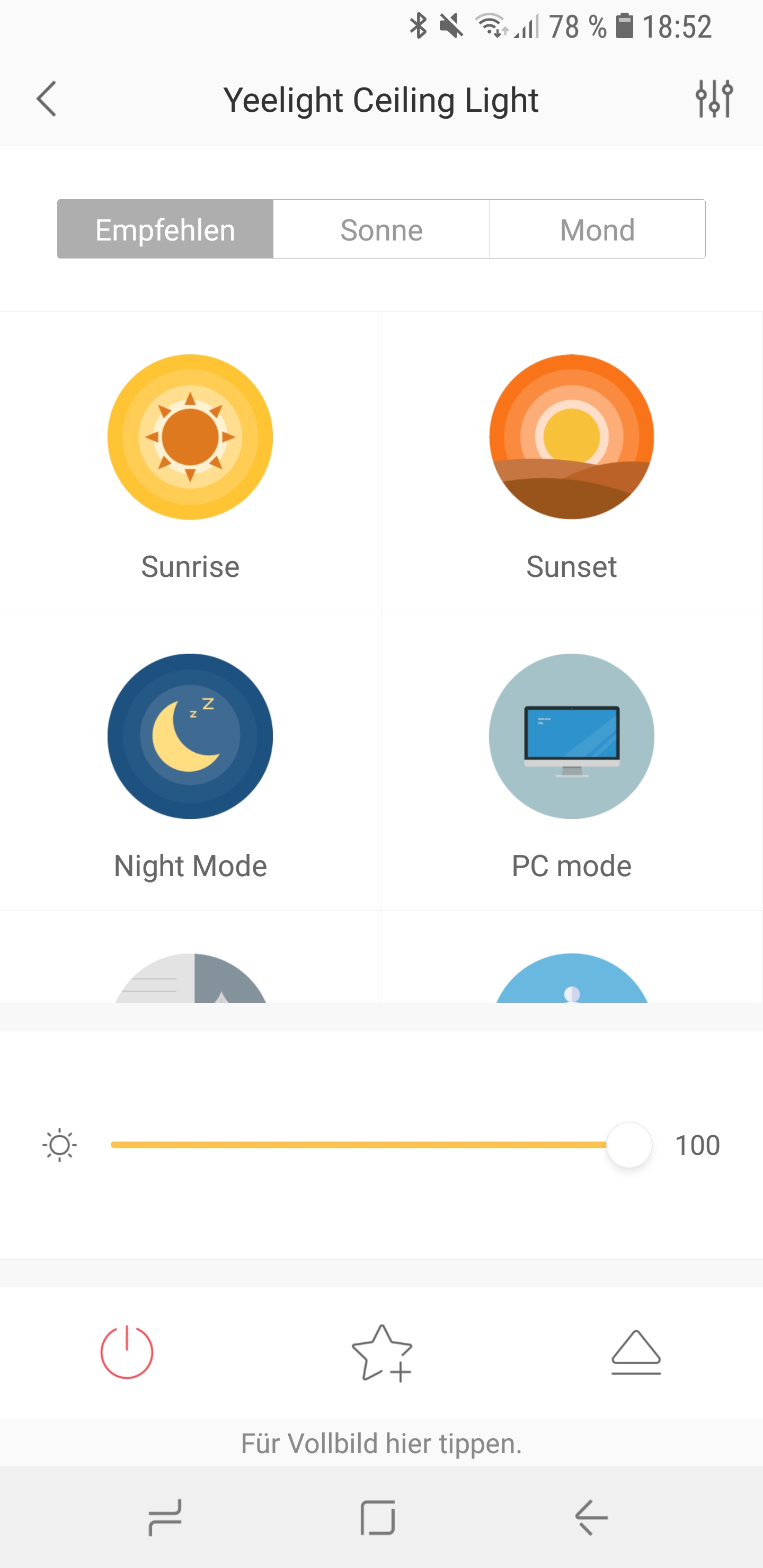Open the light settings sliders icon
The height and width of the screenshot is (1568, 763).
click(x=714, y=99)
